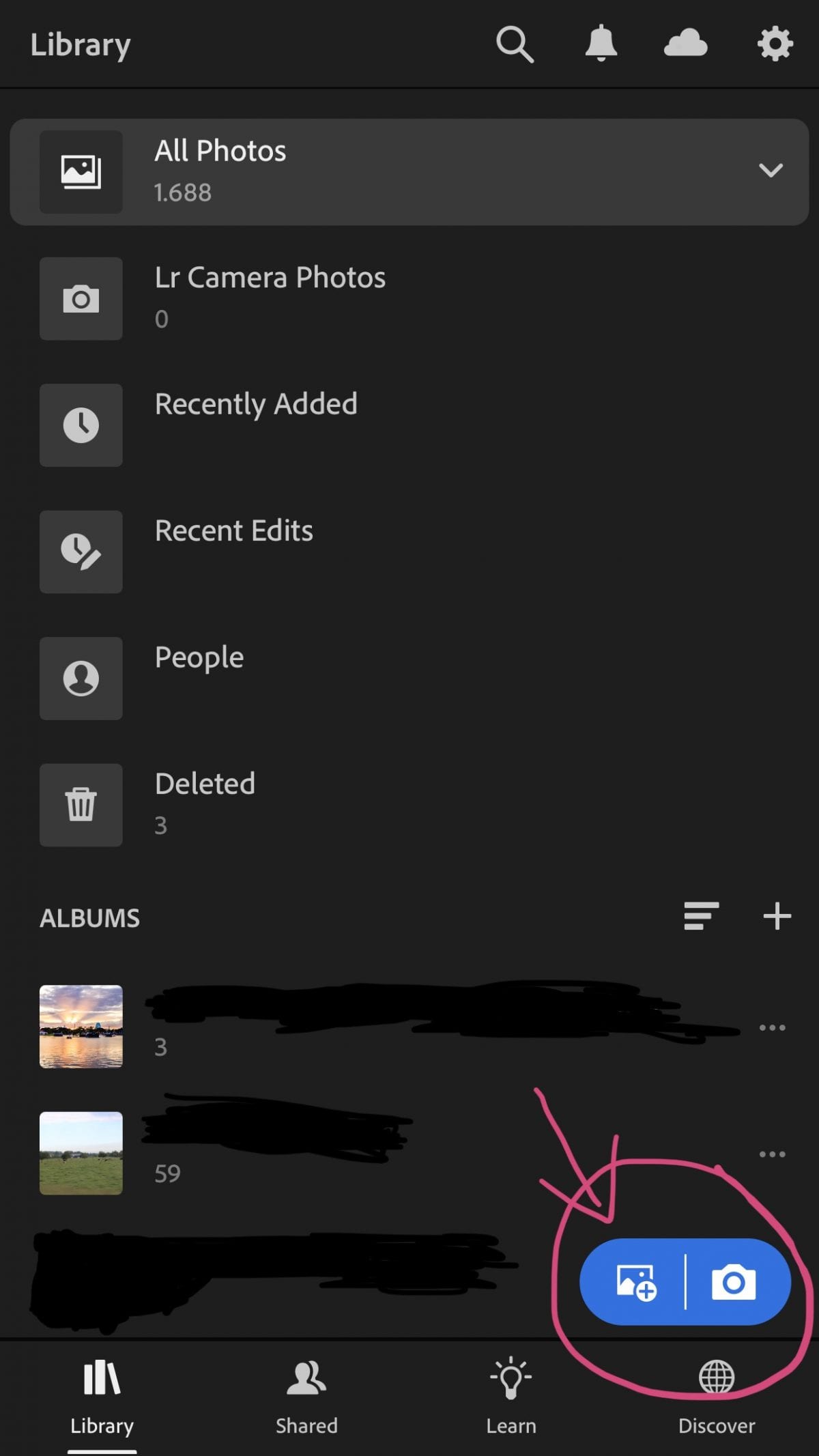Expand the All Photos chevron

771,171
